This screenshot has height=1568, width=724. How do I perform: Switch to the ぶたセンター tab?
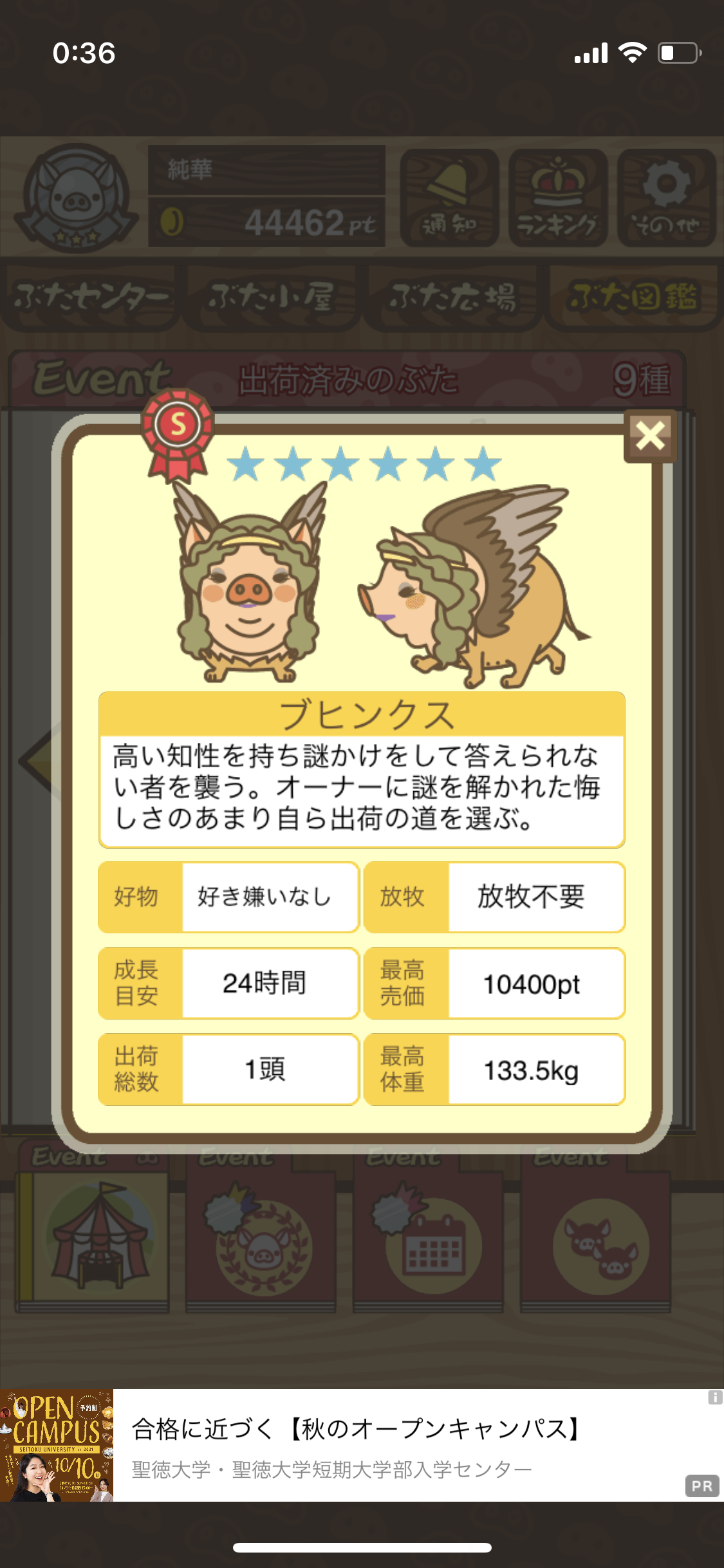(x=91, y=297)
